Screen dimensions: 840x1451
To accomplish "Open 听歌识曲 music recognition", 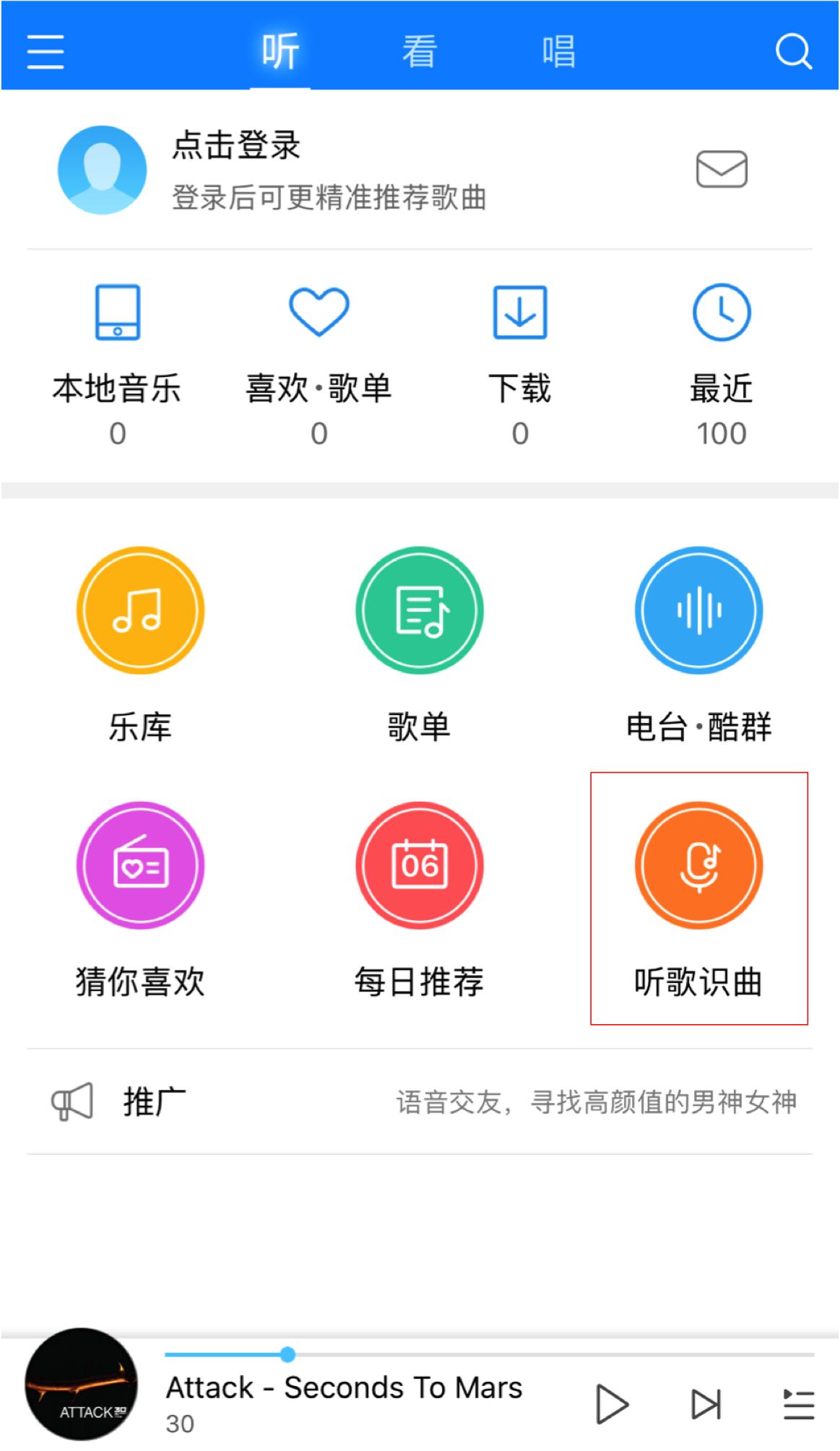I will tap(698, 867).
